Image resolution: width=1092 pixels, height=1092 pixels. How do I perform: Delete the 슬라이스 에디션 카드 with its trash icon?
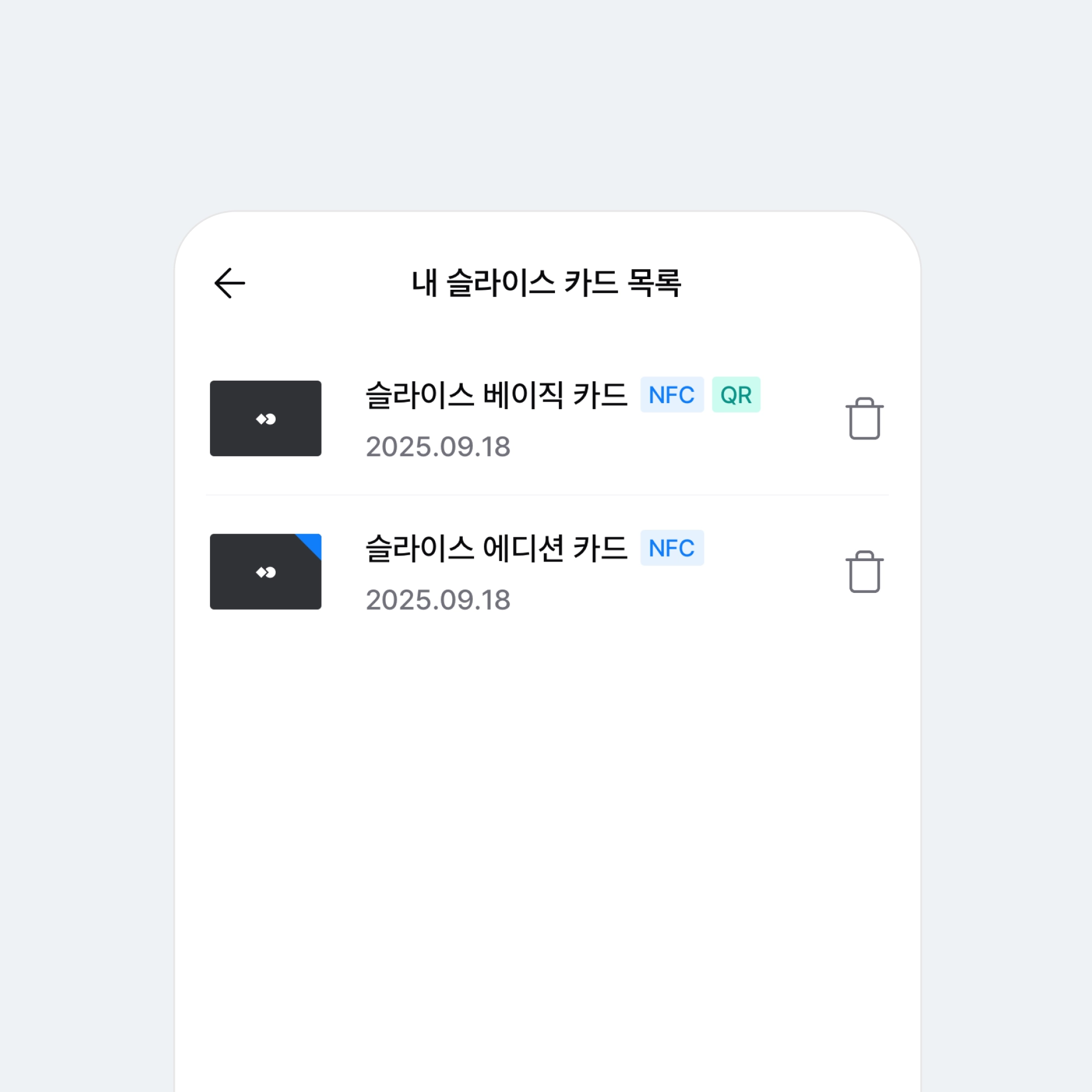864,572
